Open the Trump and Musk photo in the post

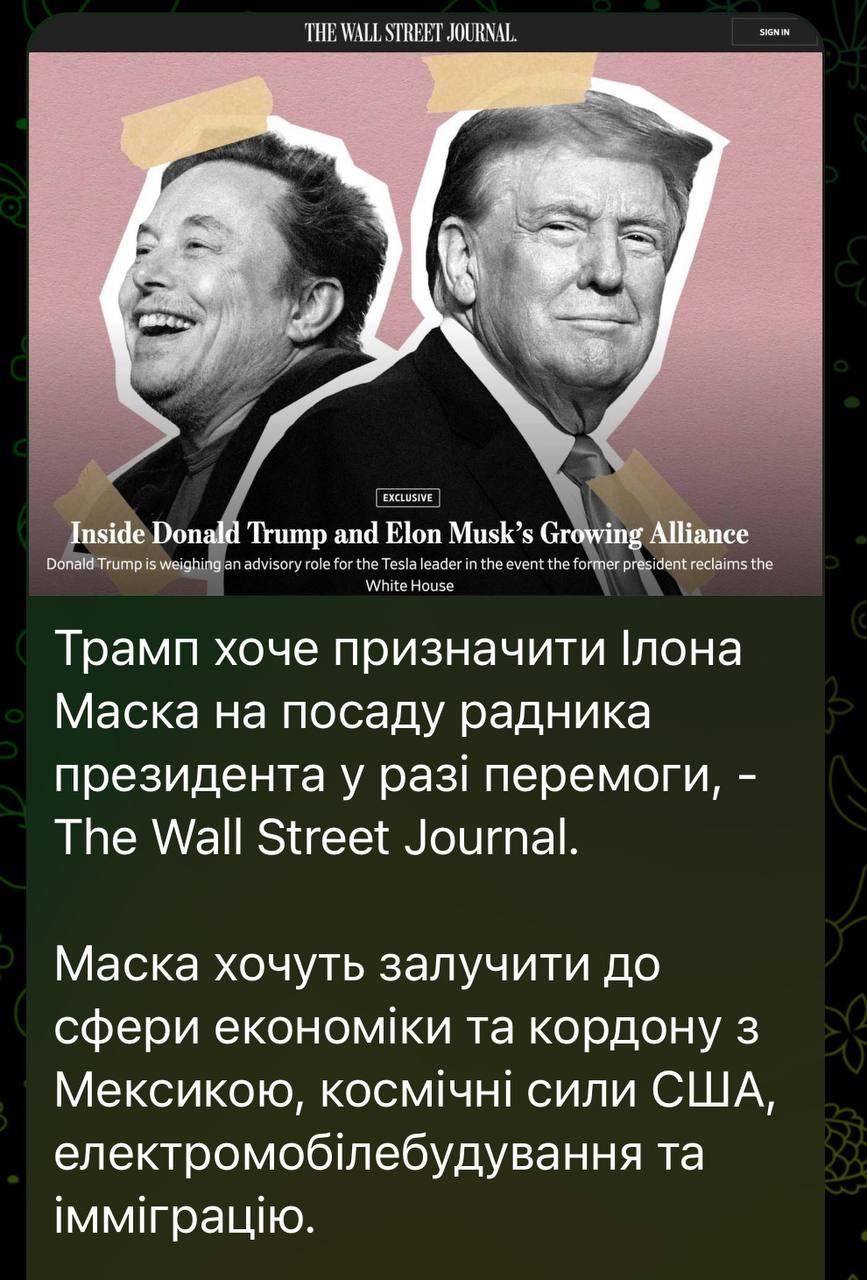point(425,300)
